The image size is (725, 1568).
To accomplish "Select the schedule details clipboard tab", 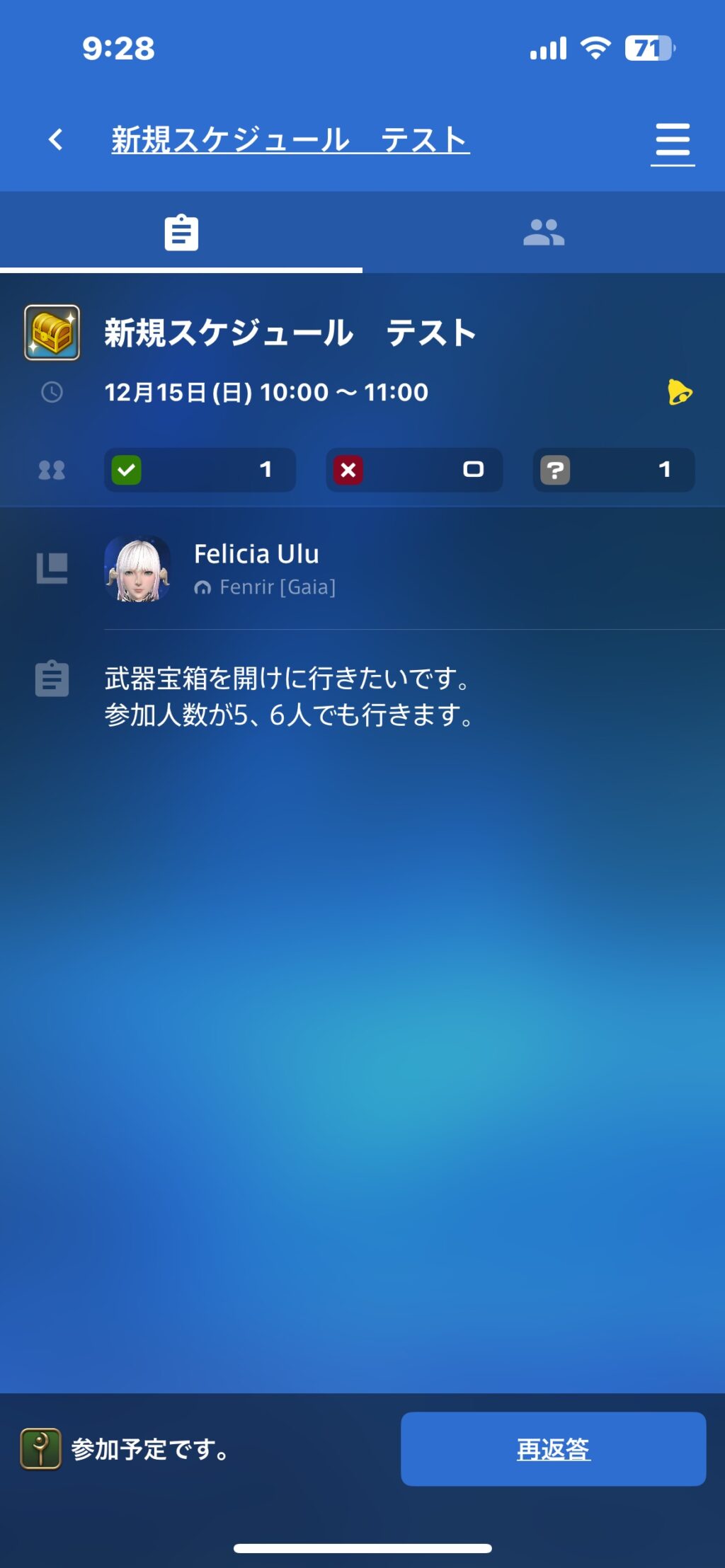I will point(181,232).
